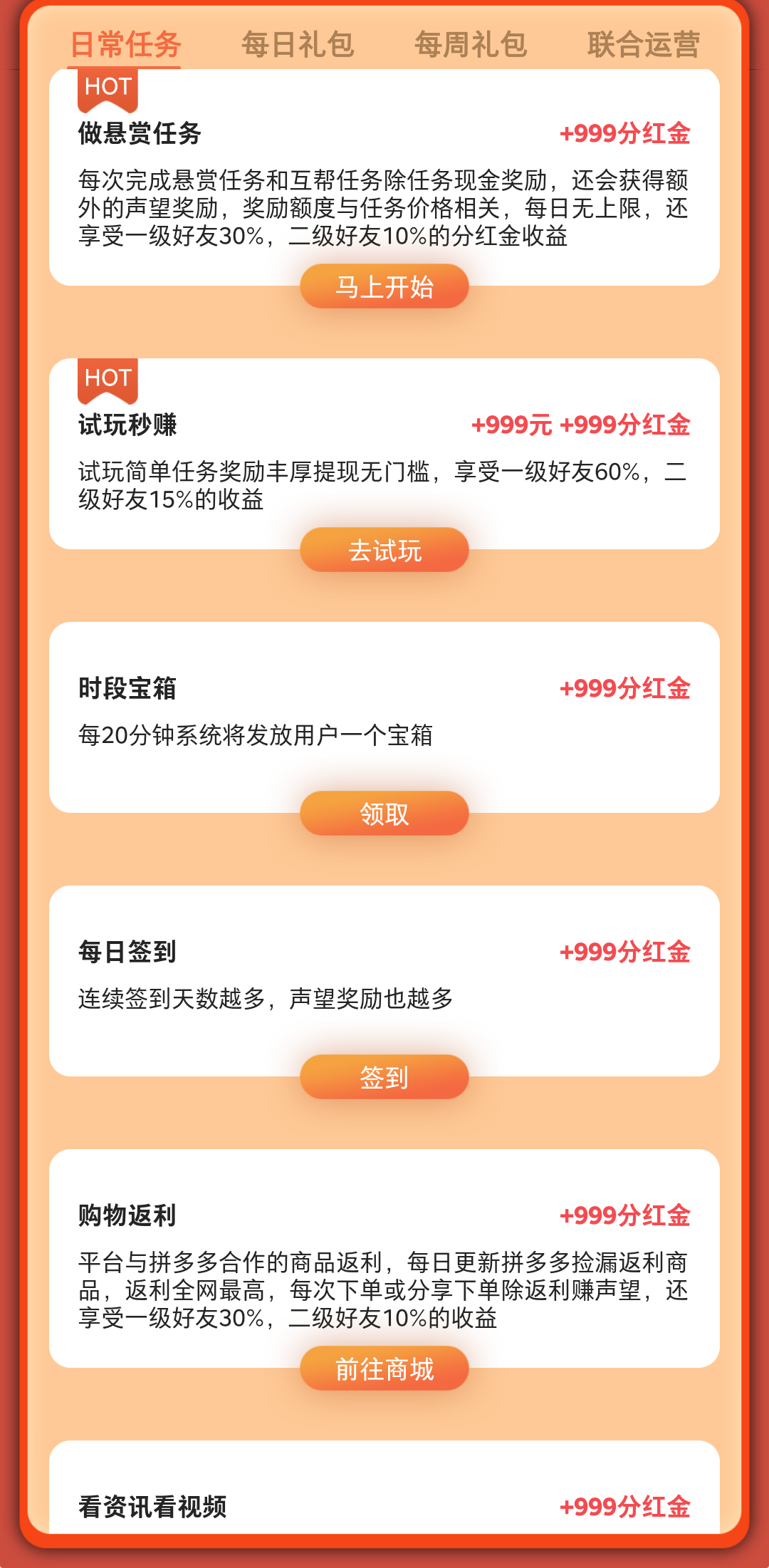Open the 联合运营 tab
The image size is (769, 1568).
(644, 44)
